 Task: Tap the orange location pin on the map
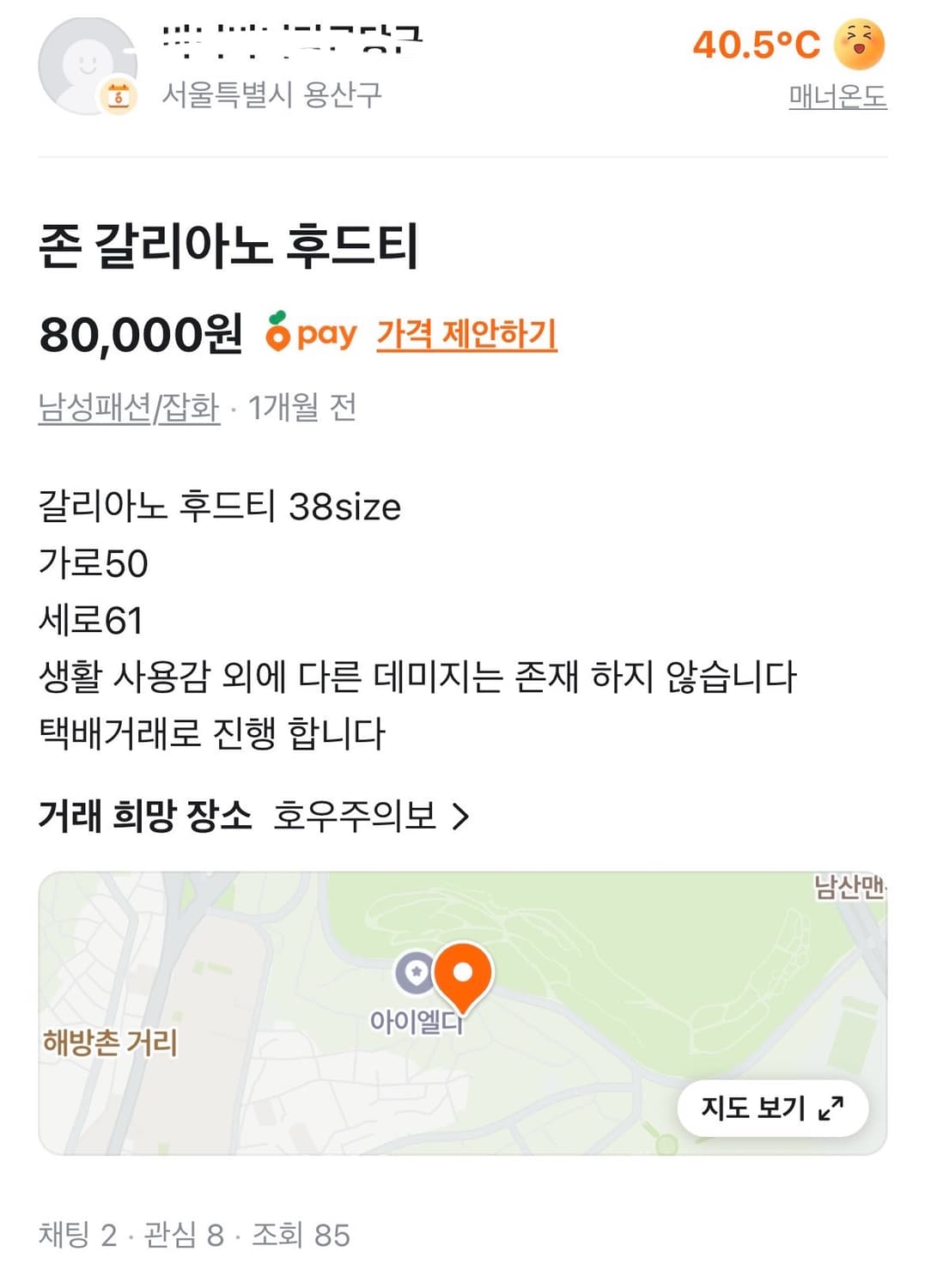click(x=465, y=979)
